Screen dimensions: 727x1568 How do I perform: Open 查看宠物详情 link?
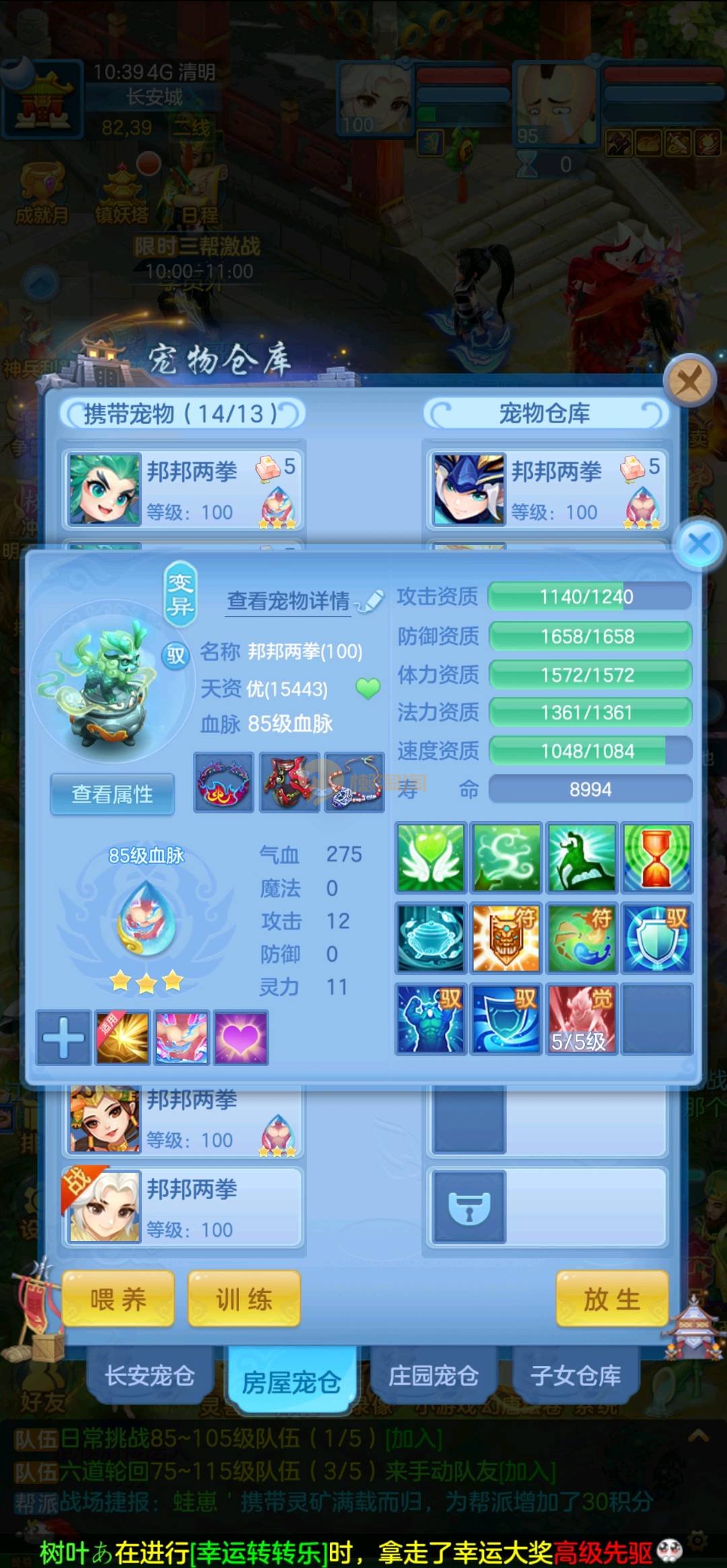tap(288, 600)
